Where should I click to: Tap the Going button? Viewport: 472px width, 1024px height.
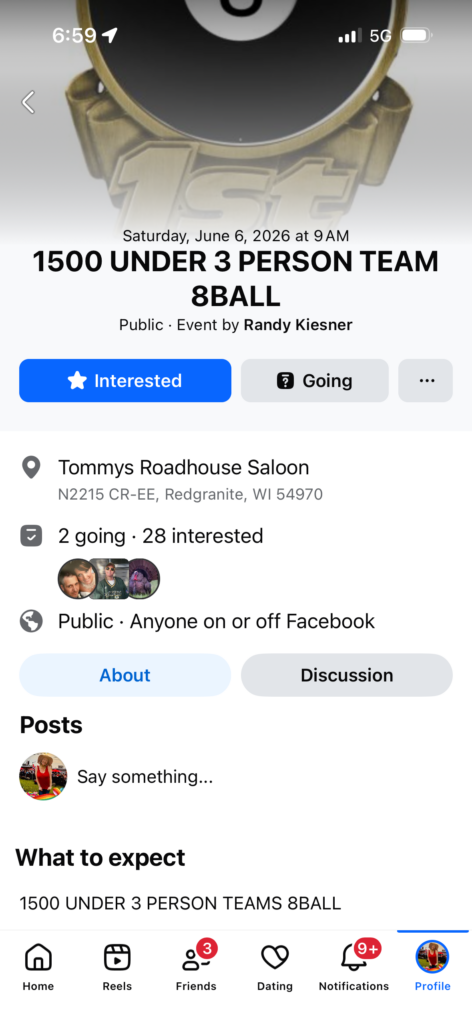click(x=315, y=381)
